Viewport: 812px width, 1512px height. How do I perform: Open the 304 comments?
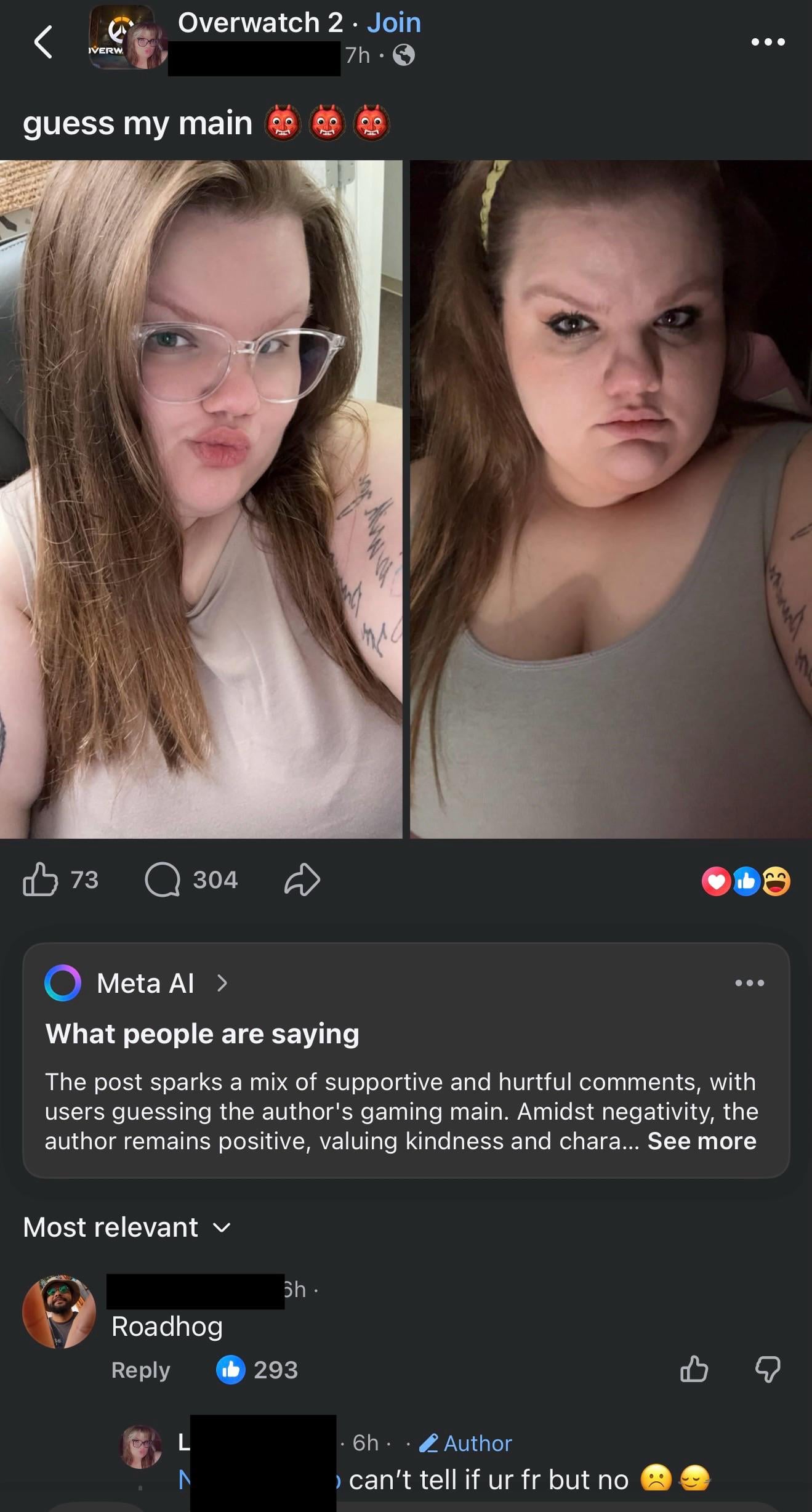click(163, 879)
